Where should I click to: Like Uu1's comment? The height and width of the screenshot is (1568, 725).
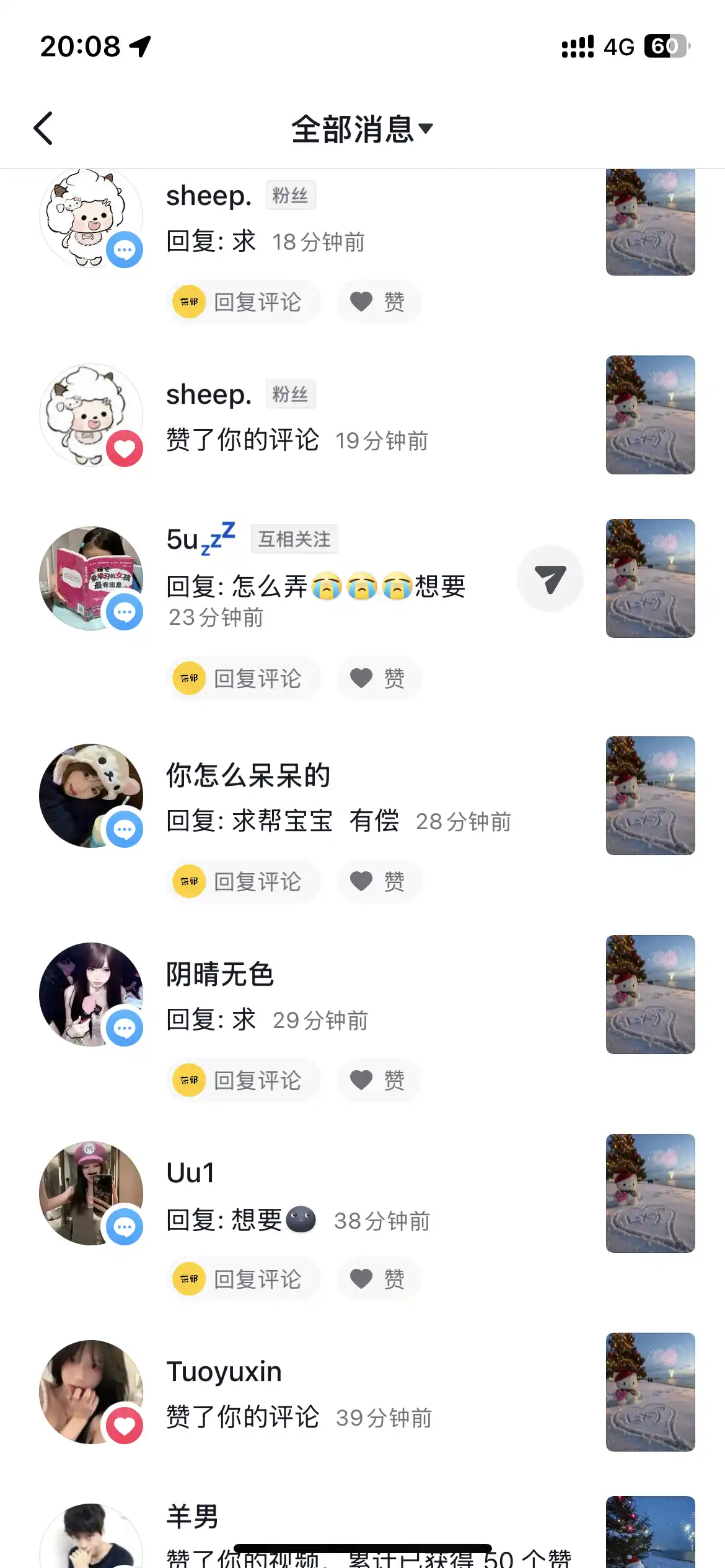[379, 1279]
